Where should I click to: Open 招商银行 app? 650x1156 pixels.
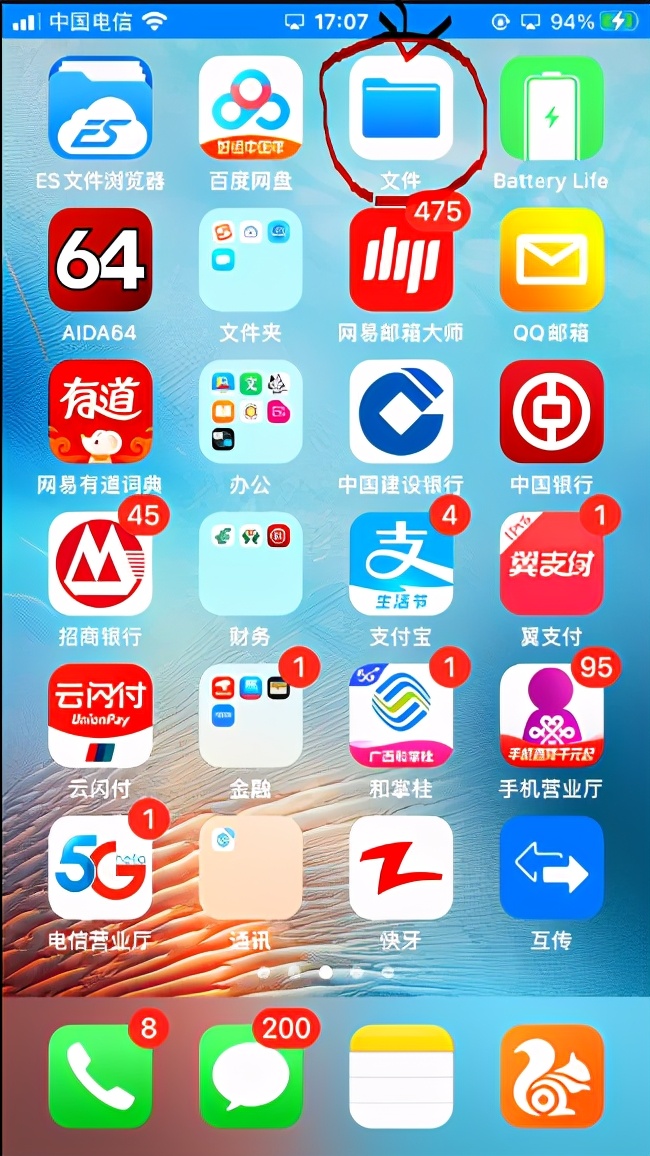(x=100, y=564)
